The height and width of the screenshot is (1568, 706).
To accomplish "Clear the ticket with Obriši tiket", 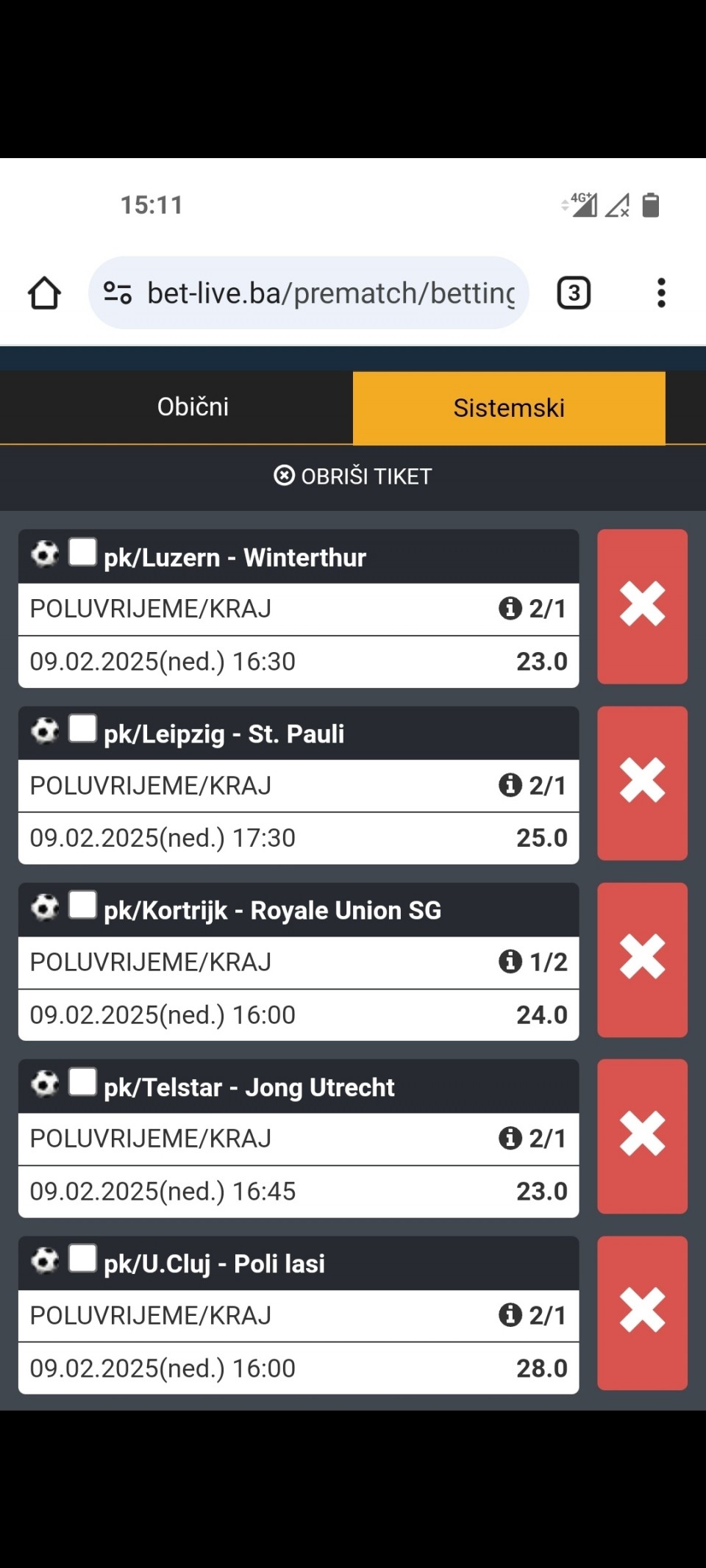I will [x=353, y=476].
